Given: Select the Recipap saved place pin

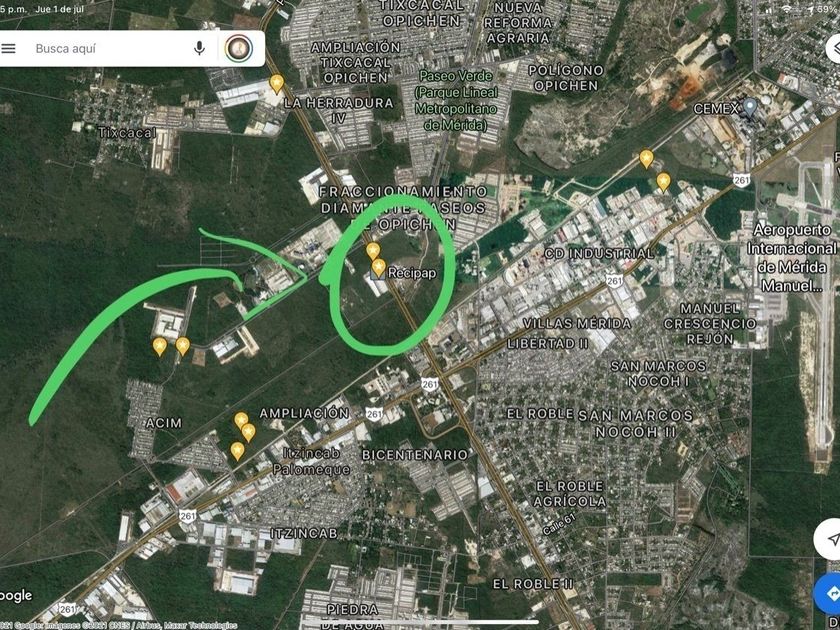Looking at the screenshot, I should 379,267.
